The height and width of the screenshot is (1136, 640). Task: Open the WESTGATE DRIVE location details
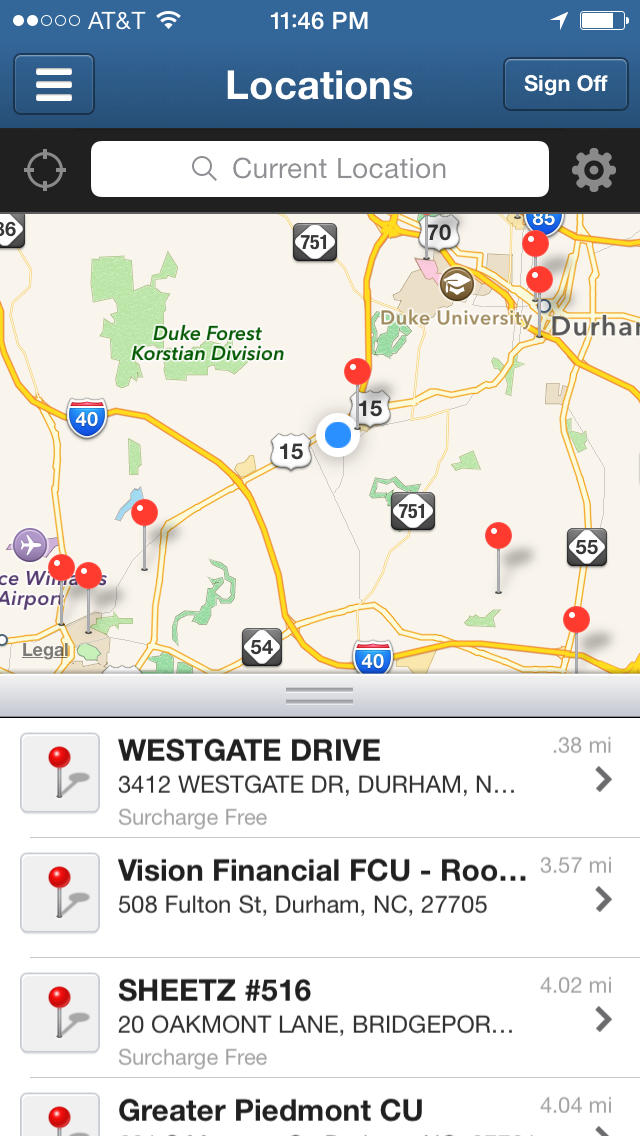[x=320, y=779]
